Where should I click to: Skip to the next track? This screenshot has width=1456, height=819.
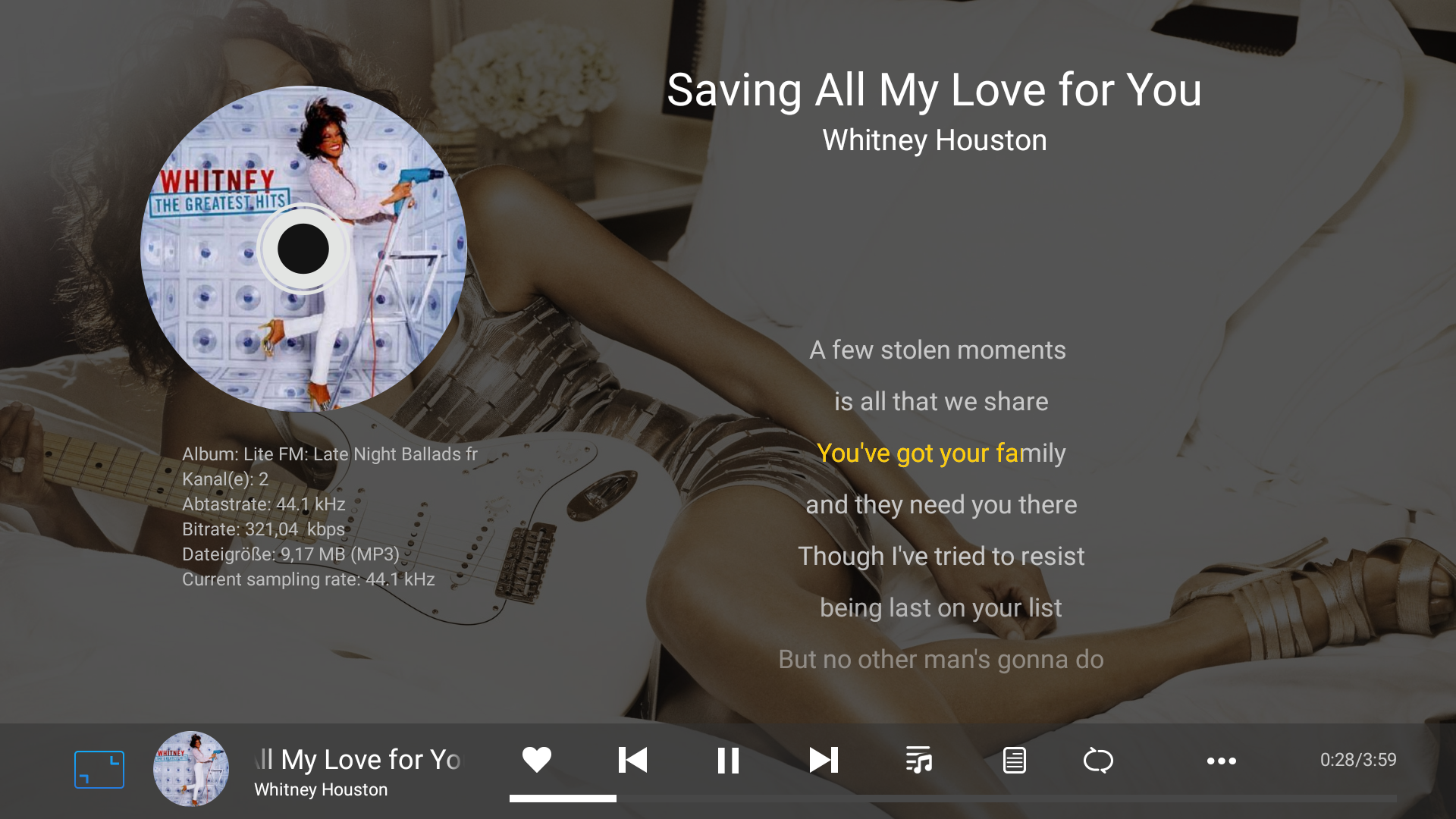[x=824, y=760]
